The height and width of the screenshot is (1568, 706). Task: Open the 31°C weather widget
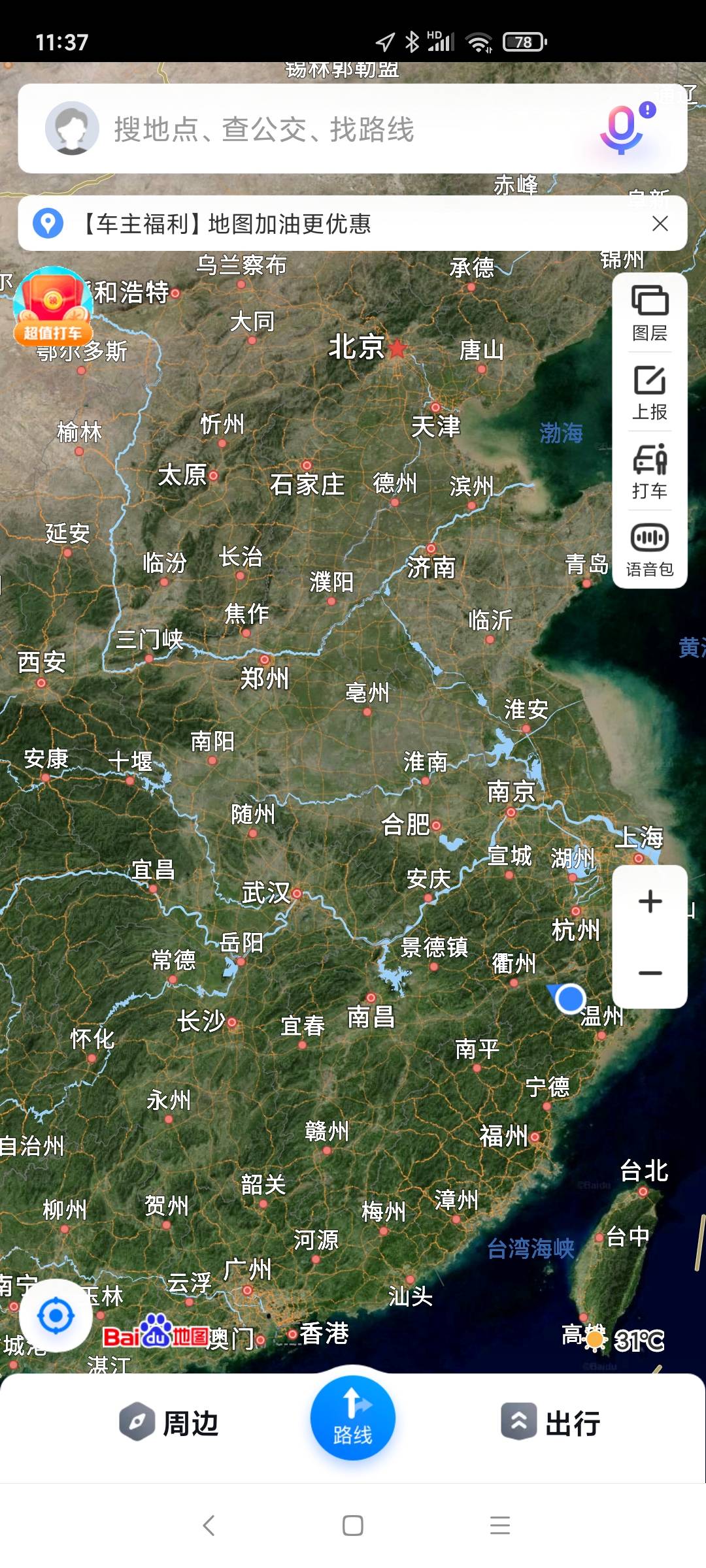[626, 1341]
